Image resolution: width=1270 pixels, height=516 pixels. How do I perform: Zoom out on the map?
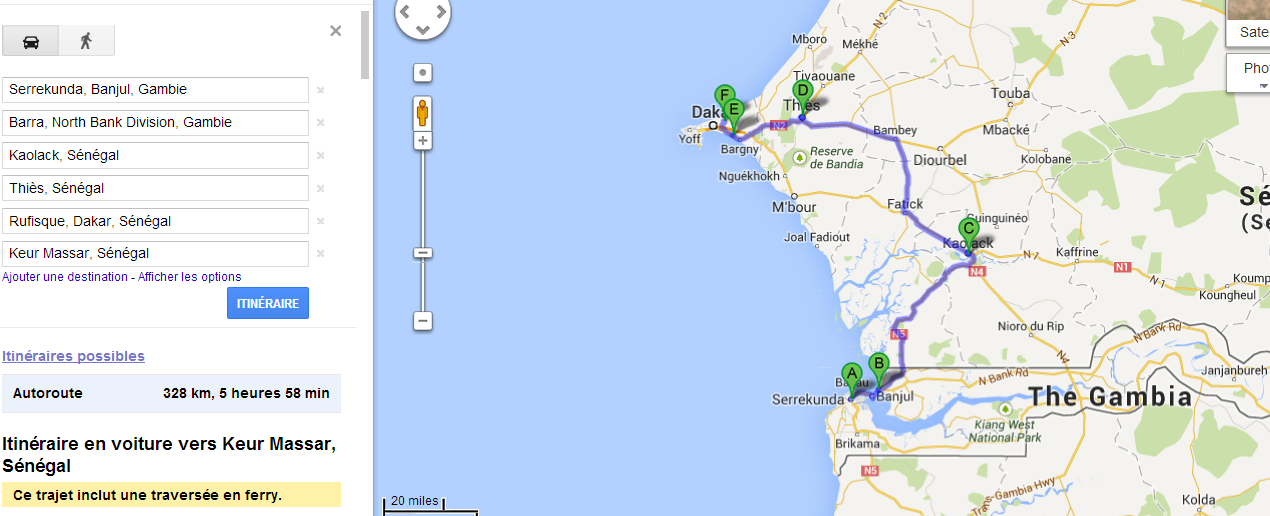click(423, 321)
